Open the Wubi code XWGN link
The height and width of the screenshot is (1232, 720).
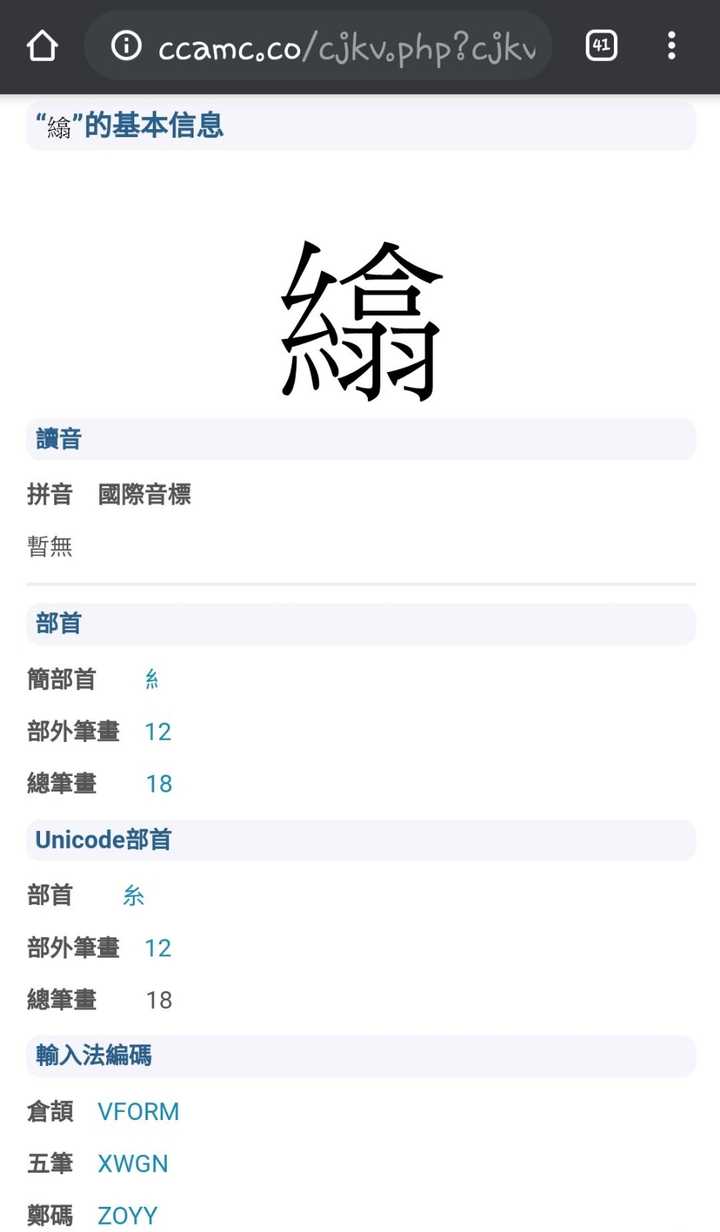[133, 1164]
